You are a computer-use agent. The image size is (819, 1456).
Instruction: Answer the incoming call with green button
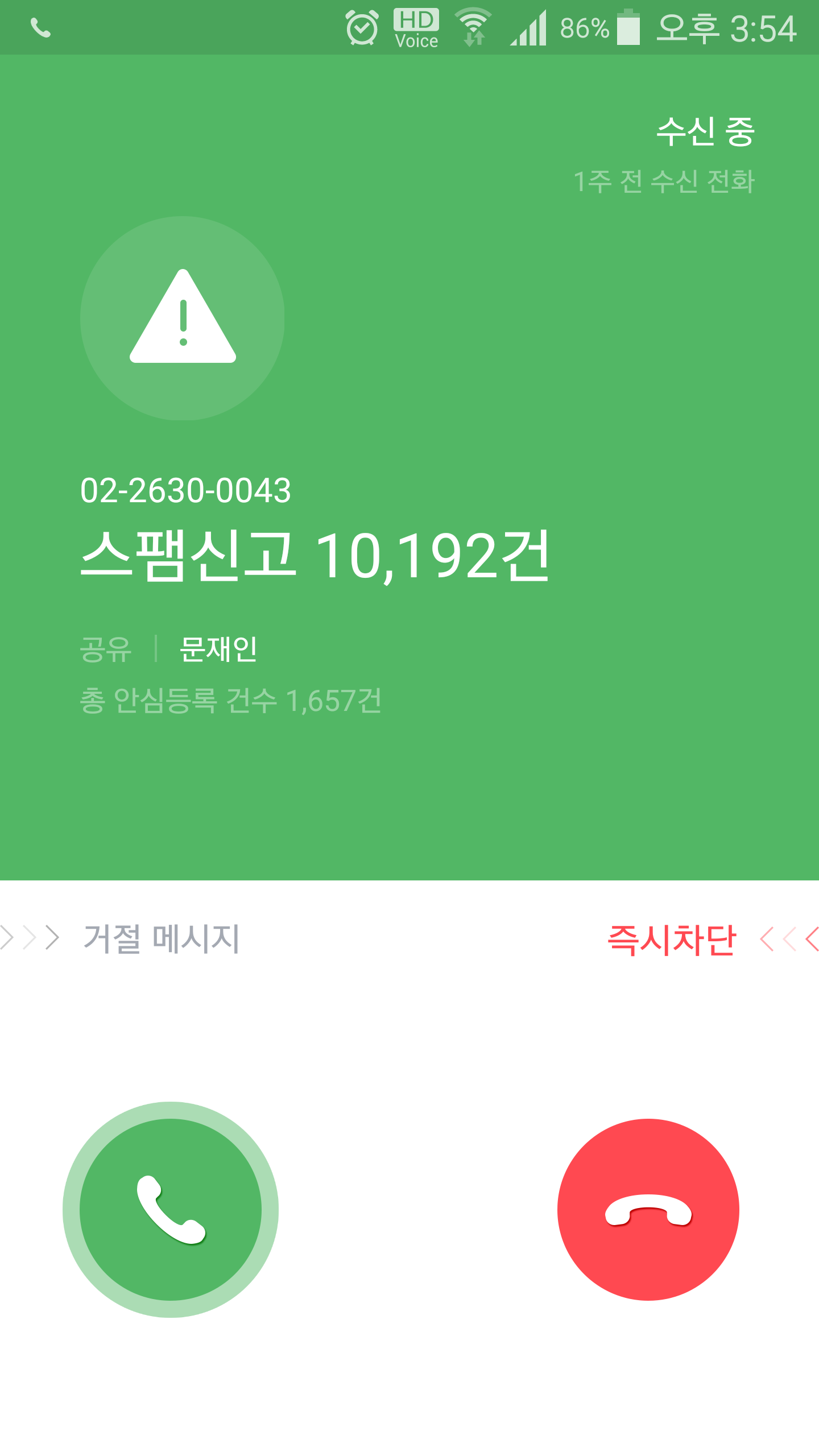pos(171,1209)
